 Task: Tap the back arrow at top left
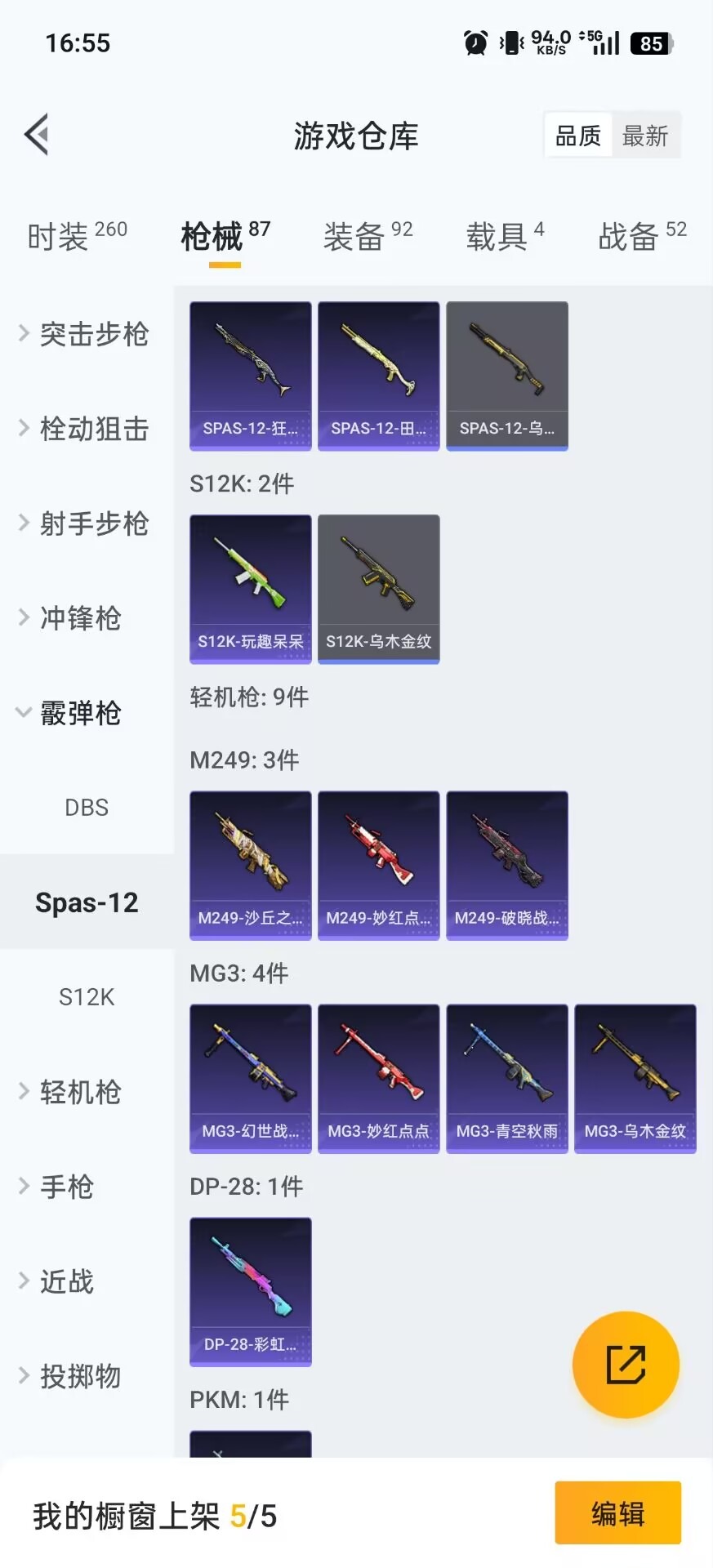click(36, 134)
